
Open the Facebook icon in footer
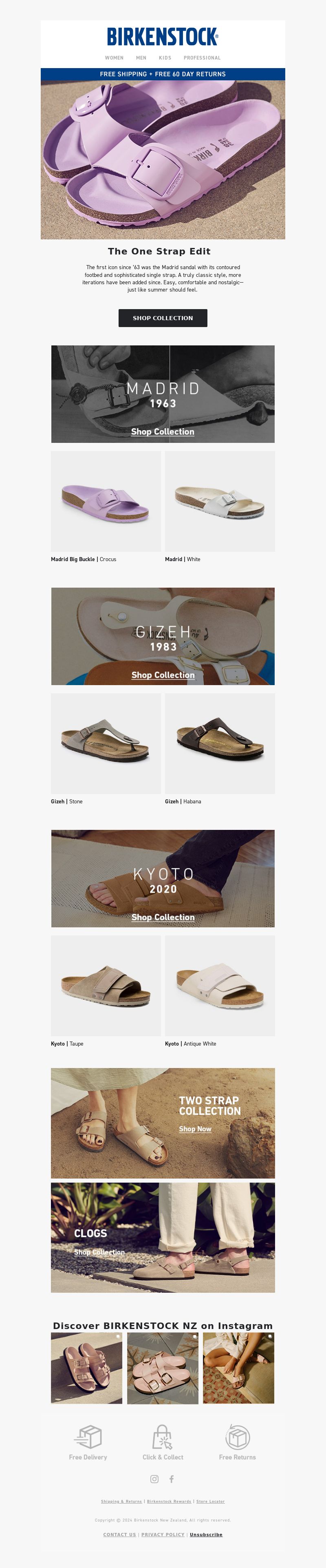pyautogui.click(x=172, y=1479)
